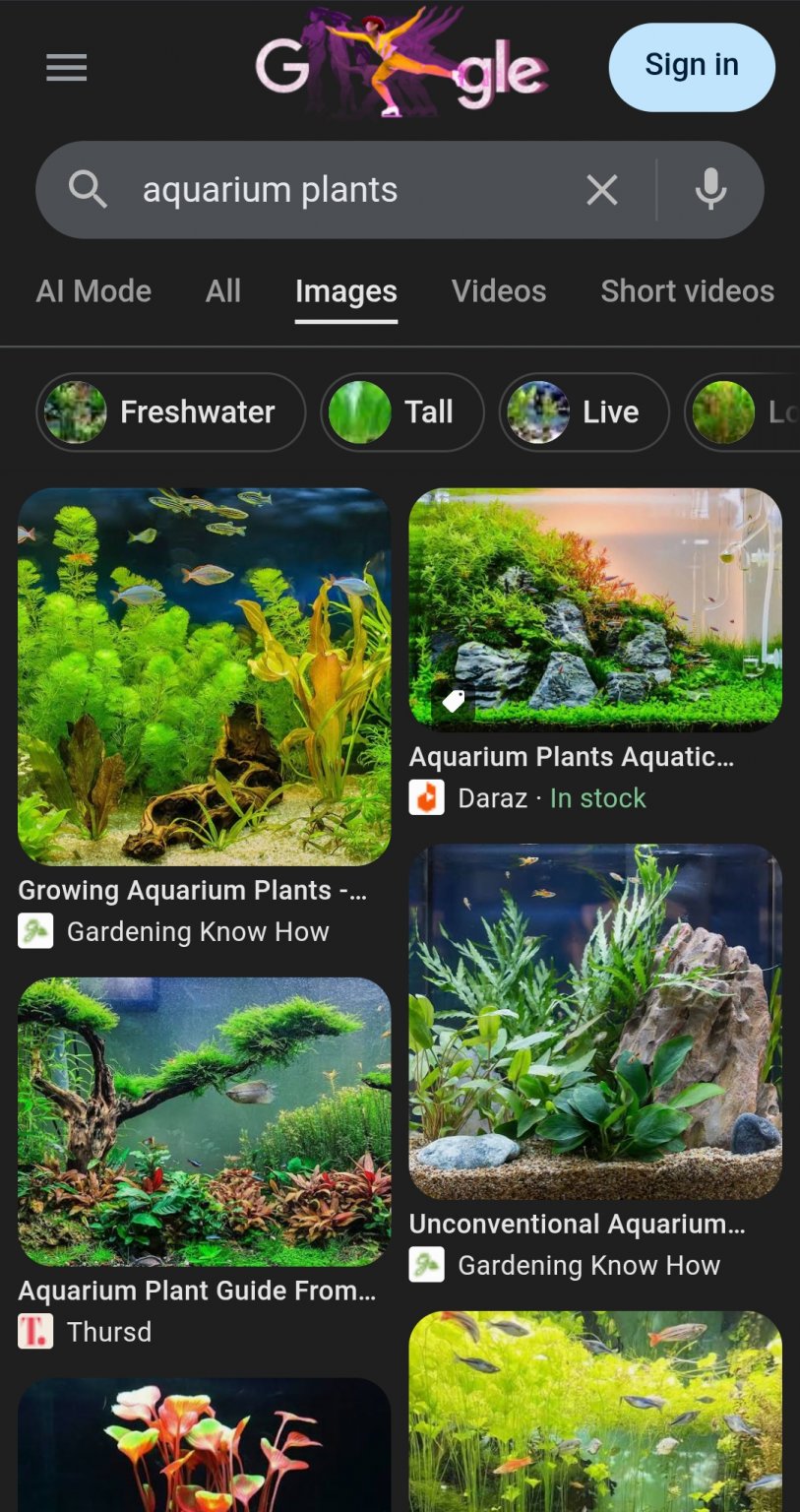Open Unconventional Aquarium image result
The height and width of the screenshot is (1512, 800).
coord(594,1020)
